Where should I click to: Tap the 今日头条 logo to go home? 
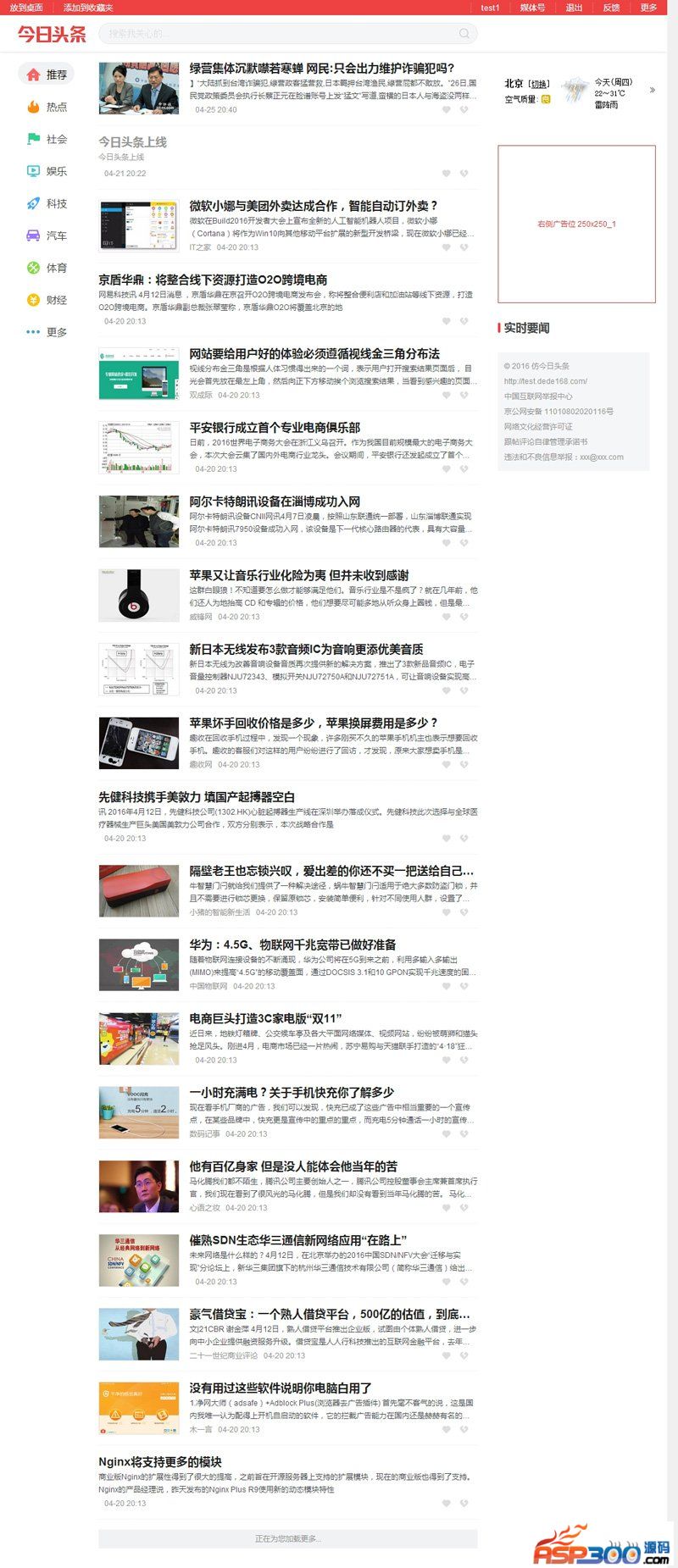(53, 35)
